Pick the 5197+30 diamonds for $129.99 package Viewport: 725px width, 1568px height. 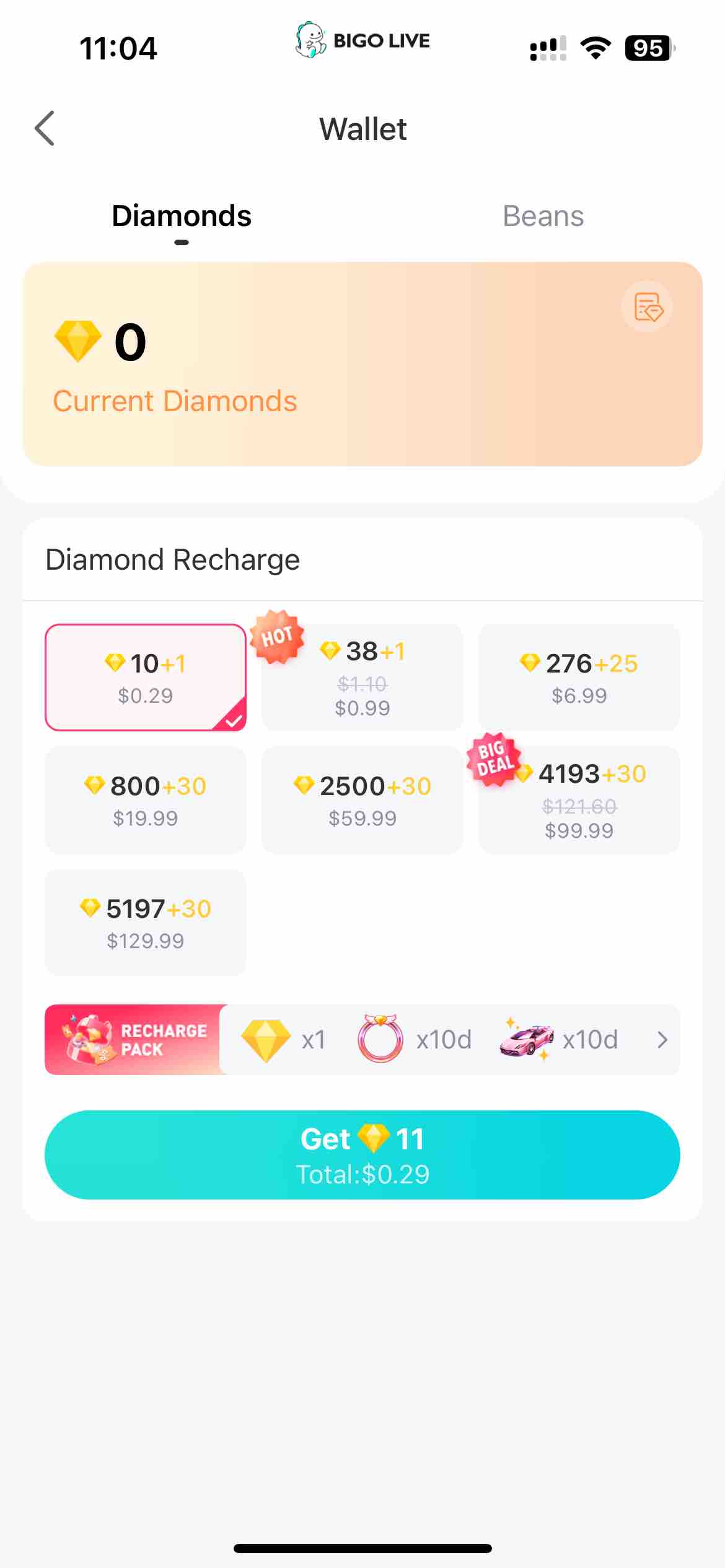(x=146, y=923)
